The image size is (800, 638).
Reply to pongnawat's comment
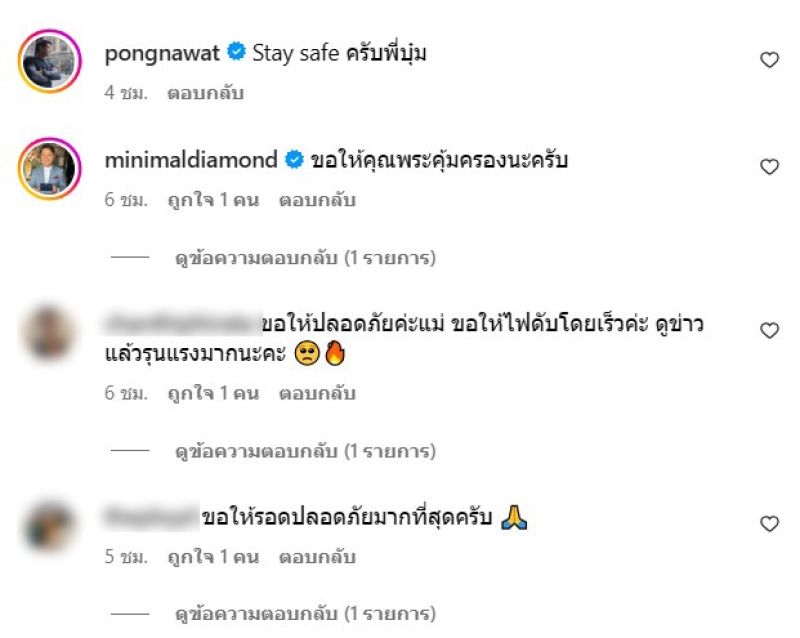tap(204, 93)
